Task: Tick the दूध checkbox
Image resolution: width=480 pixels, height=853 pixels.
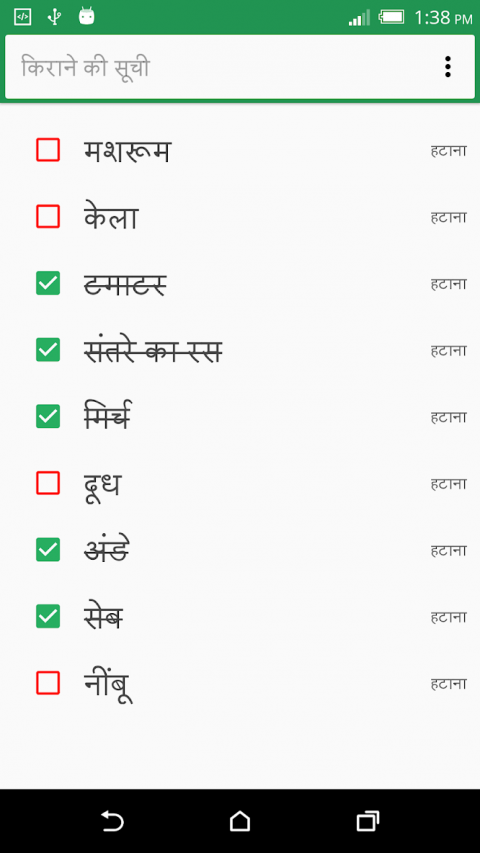Action: pyautogui.click(x=48, y=483)
